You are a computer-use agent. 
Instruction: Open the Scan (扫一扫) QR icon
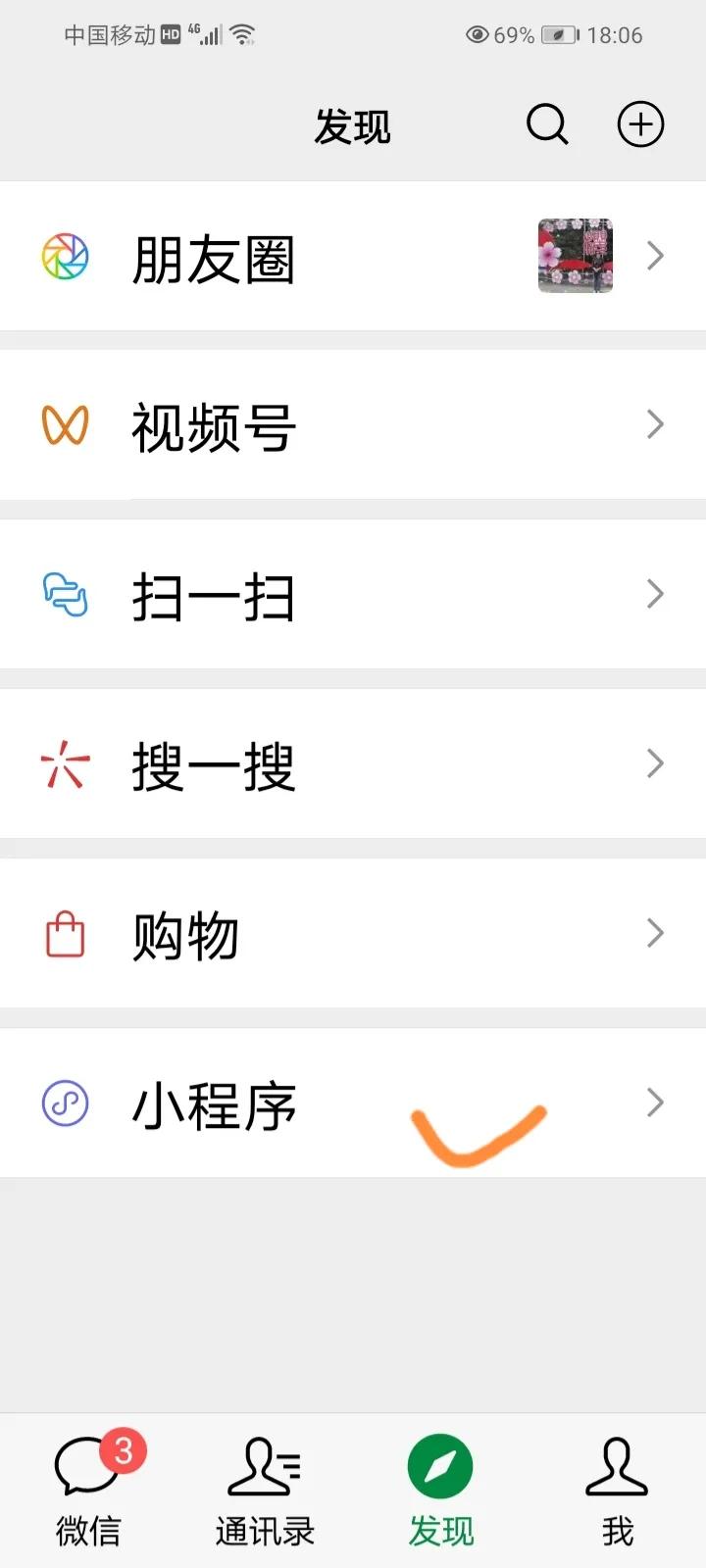point(65,594)
